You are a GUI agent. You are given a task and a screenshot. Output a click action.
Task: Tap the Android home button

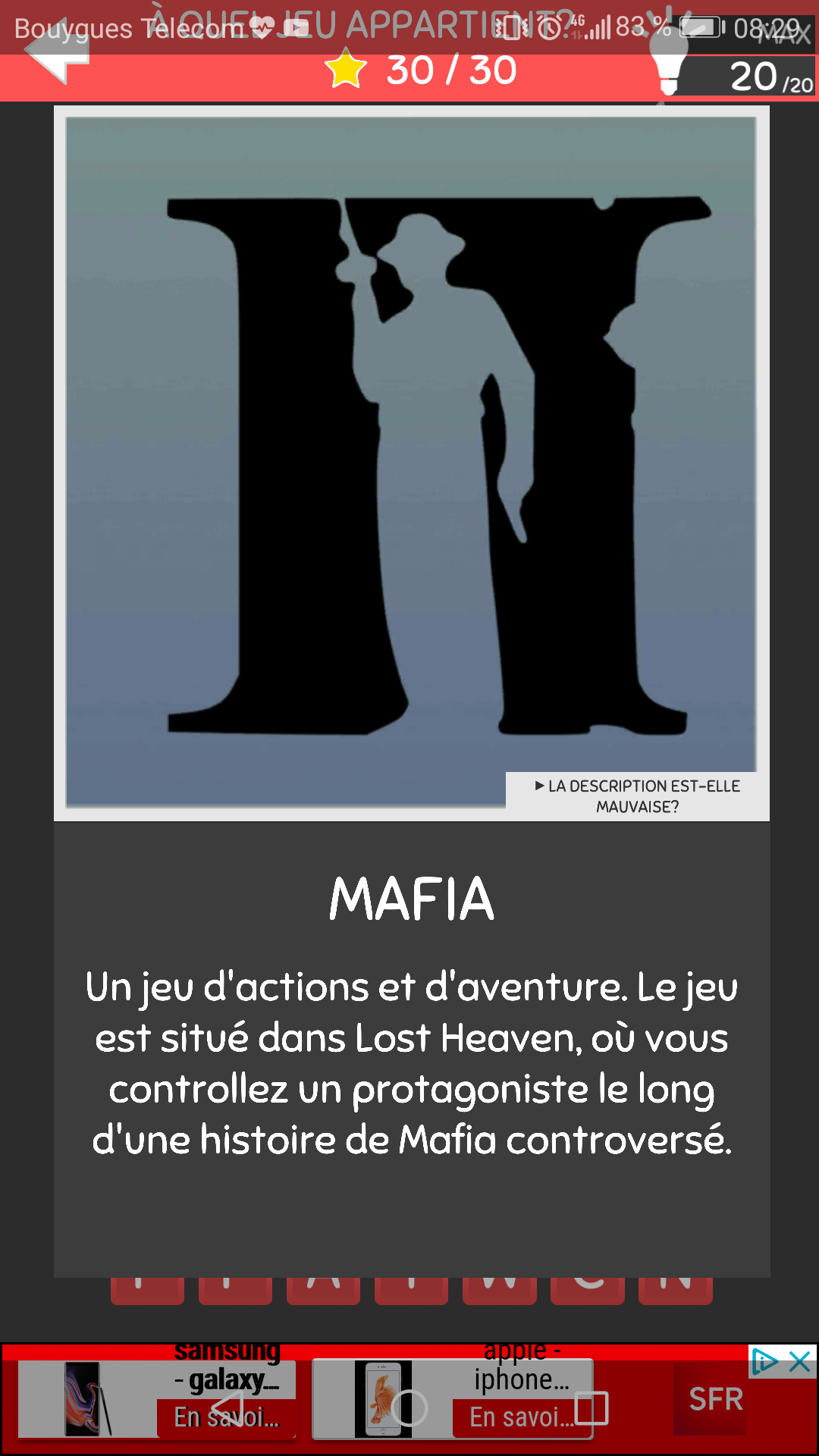point(409,1408)
